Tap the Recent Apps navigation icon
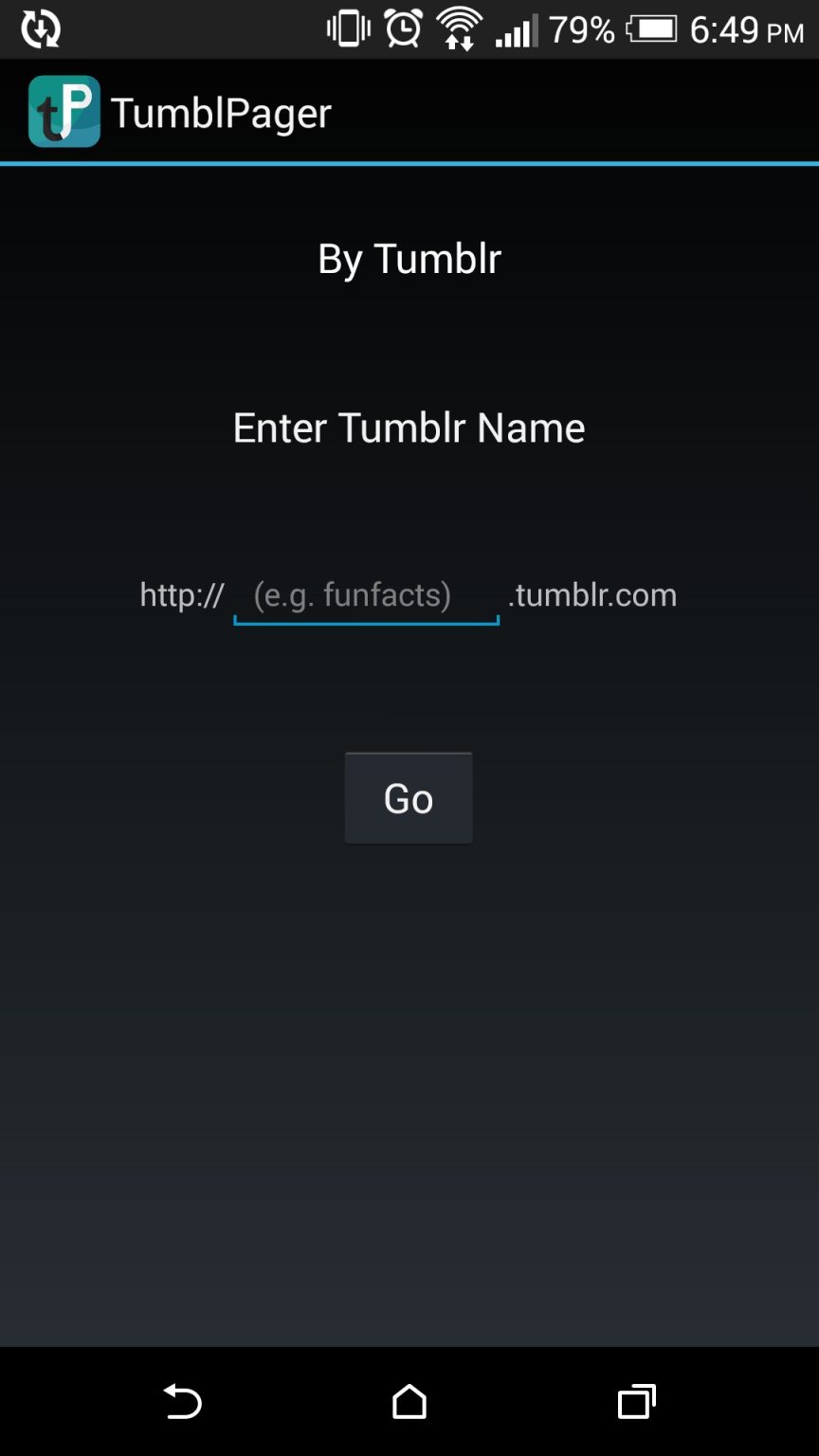This screenshot has width=819, height=1456. click(x=636, y=1402)
